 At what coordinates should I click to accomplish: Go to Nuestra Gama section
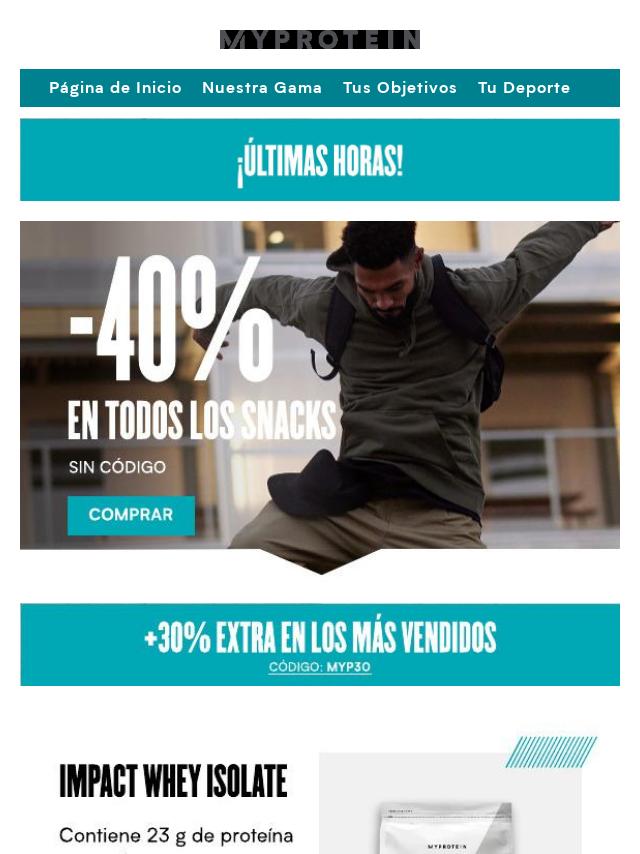[x=262, y=88]
